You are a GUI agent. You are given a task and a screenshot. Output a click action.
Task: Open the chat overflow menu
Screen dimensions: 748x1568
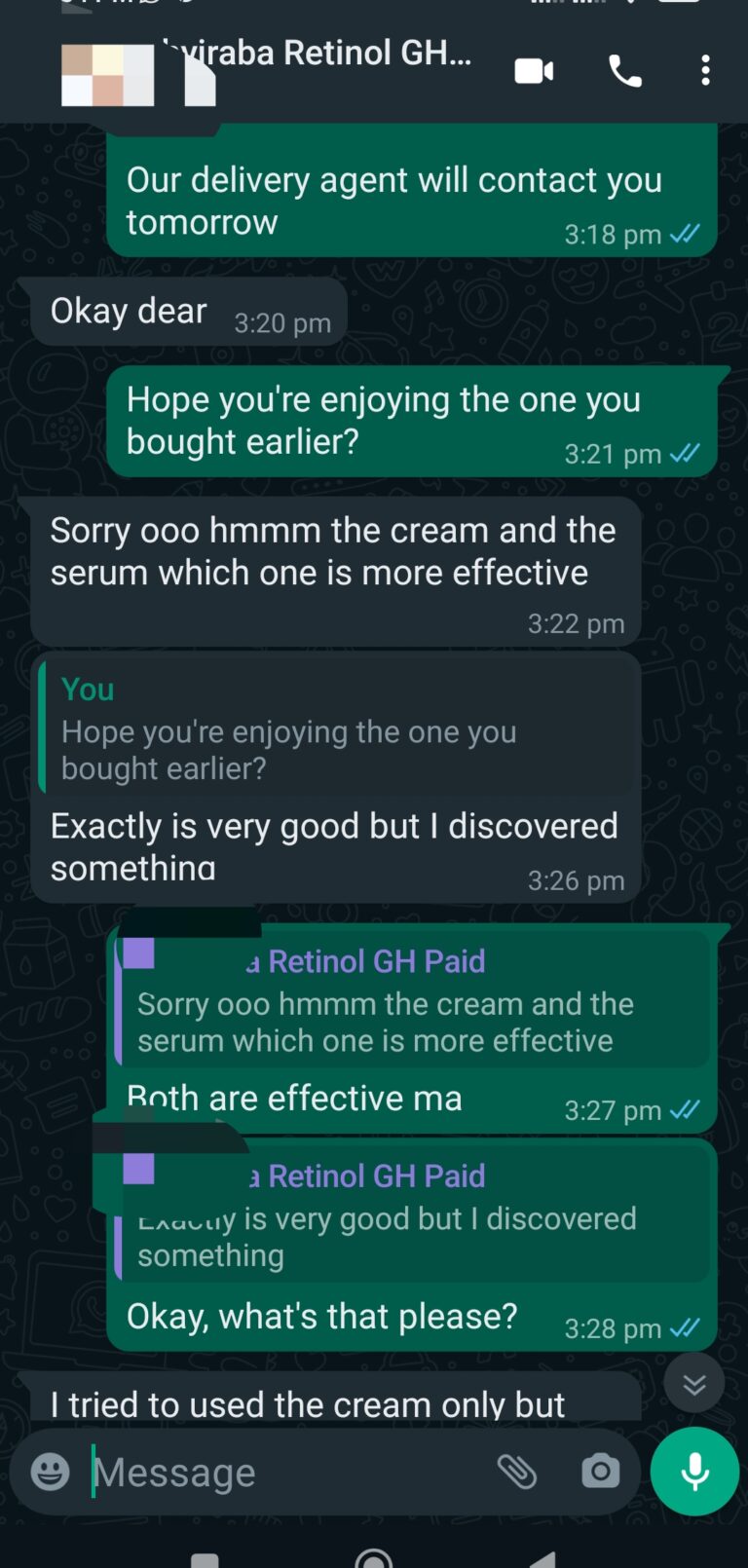[705, 71]
